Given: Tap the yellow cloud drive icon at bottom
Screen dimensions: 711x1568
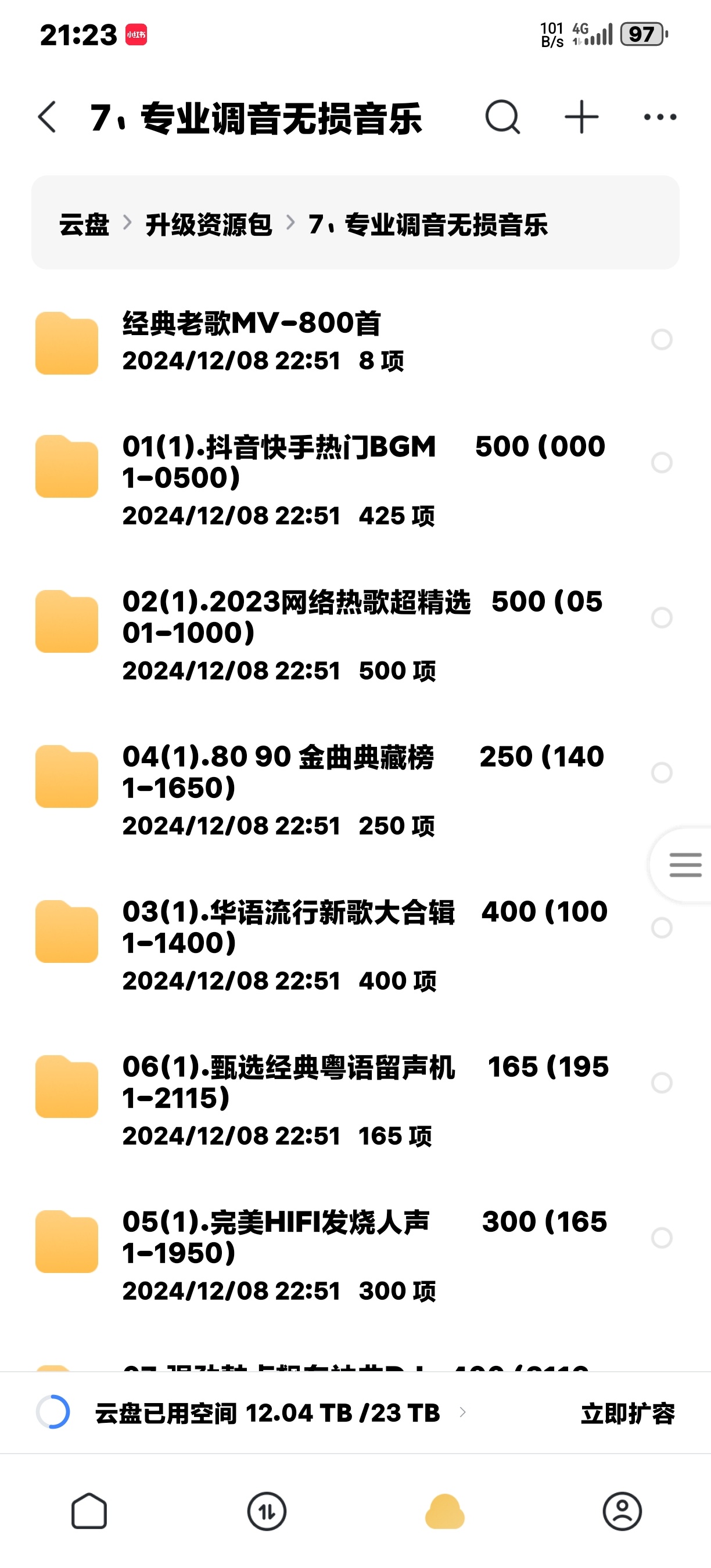Looking at the screenshot, I should [444, 1512].
